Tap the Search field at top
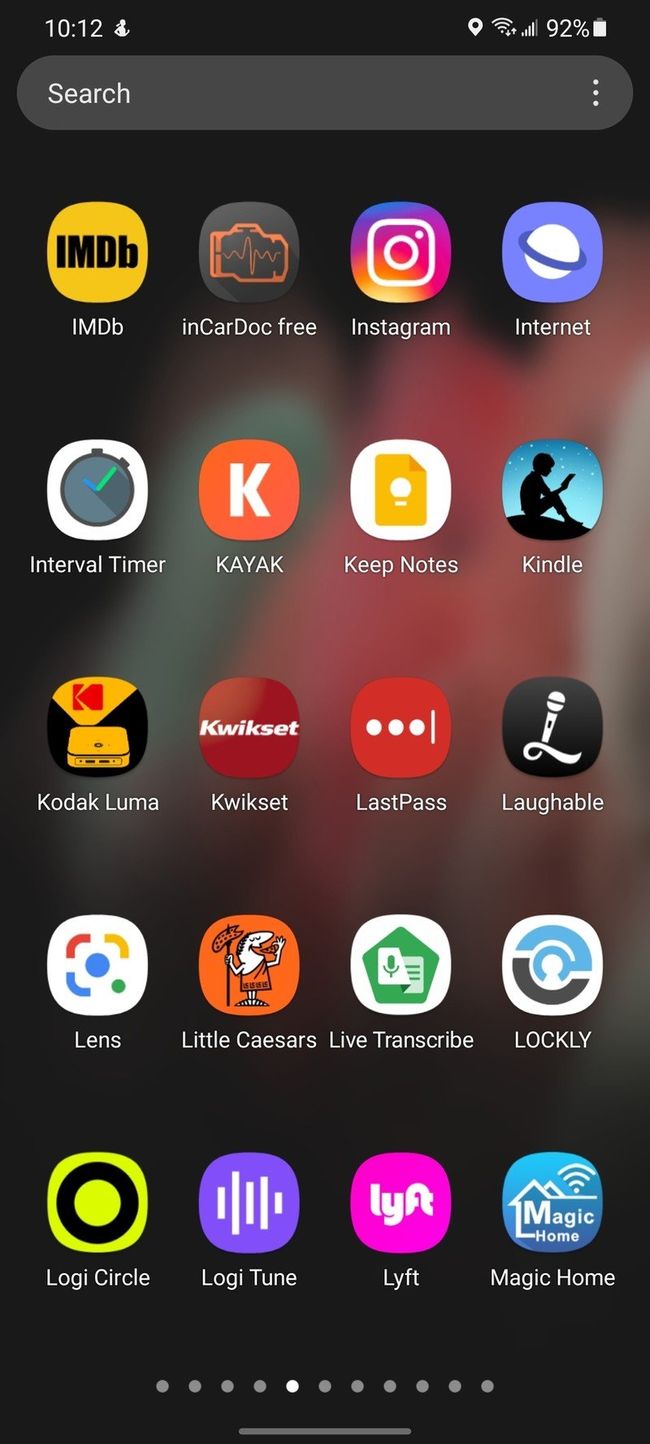650x1444 pixels. coord(300,94)
